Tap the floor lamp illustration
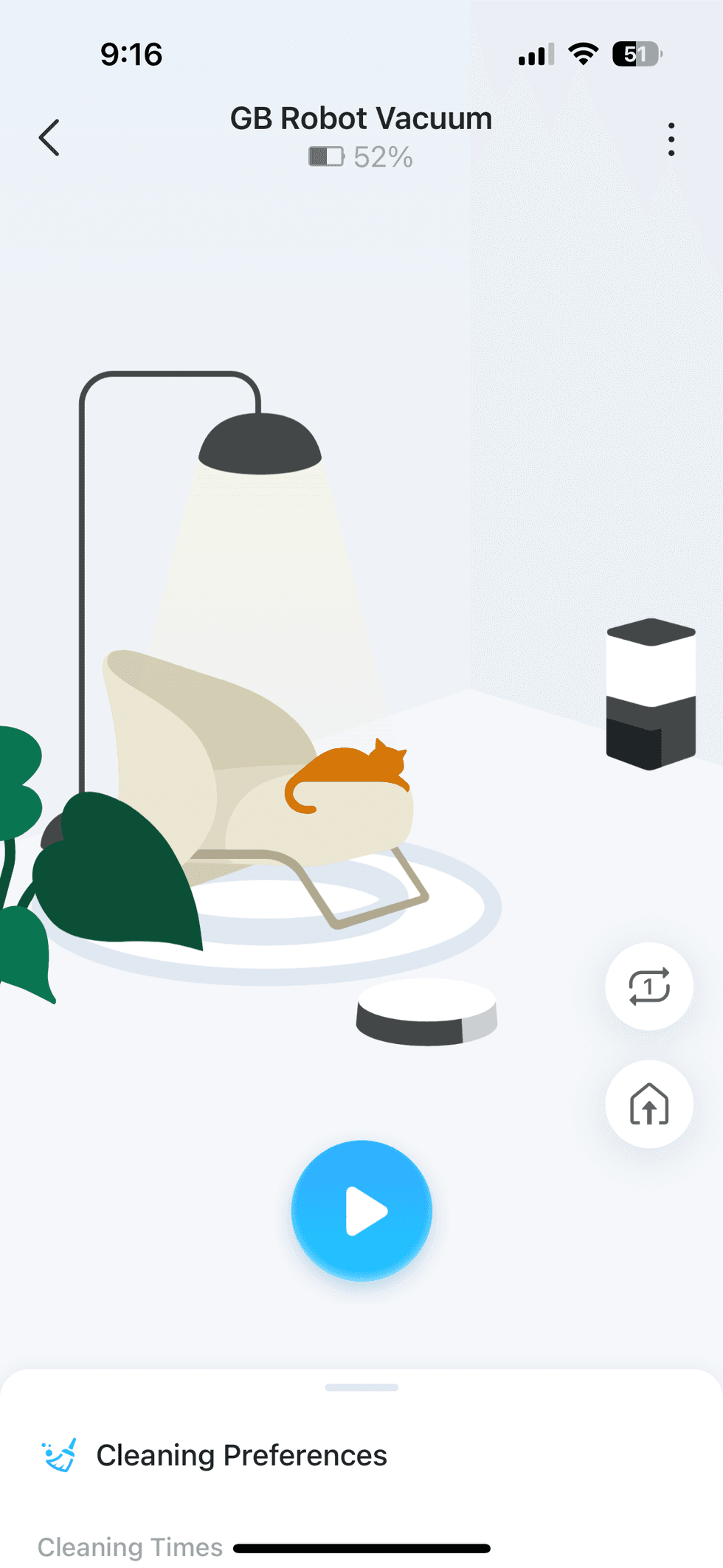This screenshot has height=1568, width=723. [x=258, y=443]
